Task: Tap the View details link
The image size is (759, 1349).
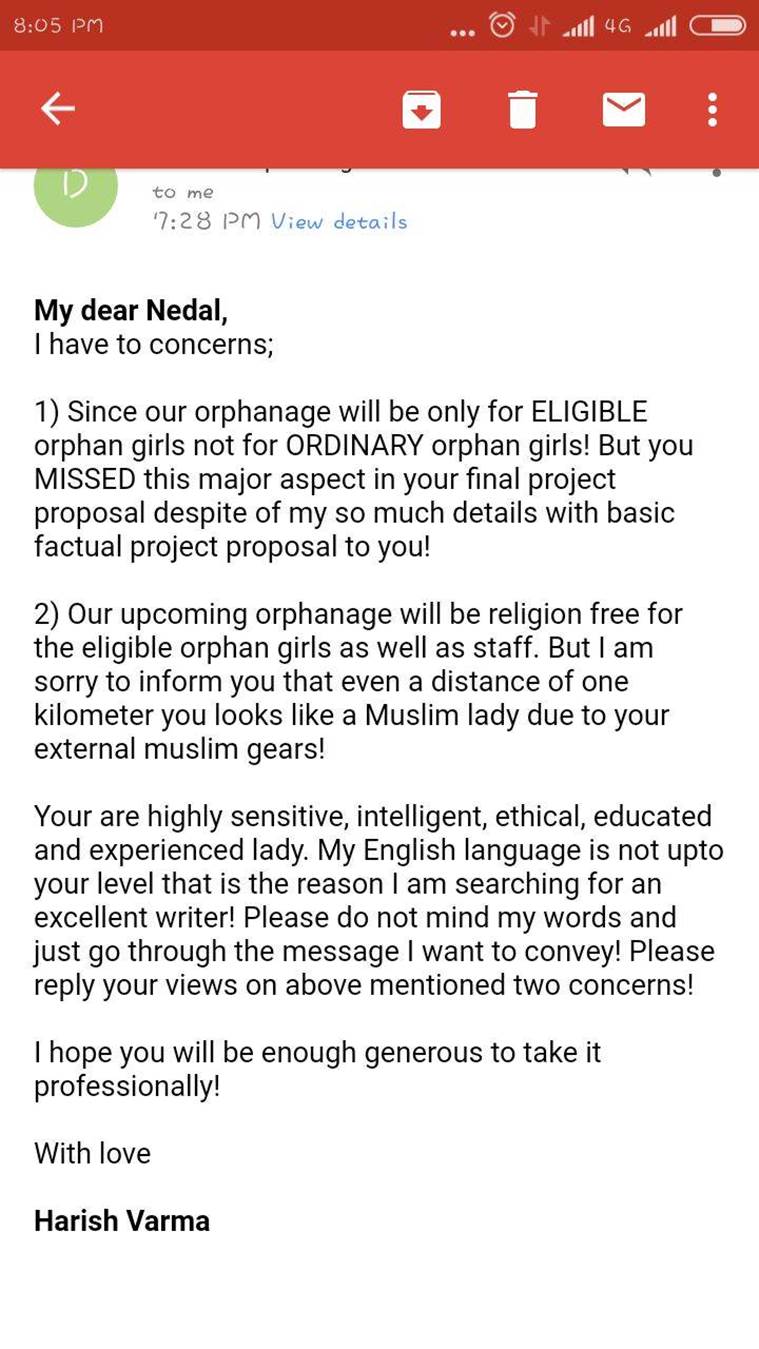Action: [x=339, y=221]
